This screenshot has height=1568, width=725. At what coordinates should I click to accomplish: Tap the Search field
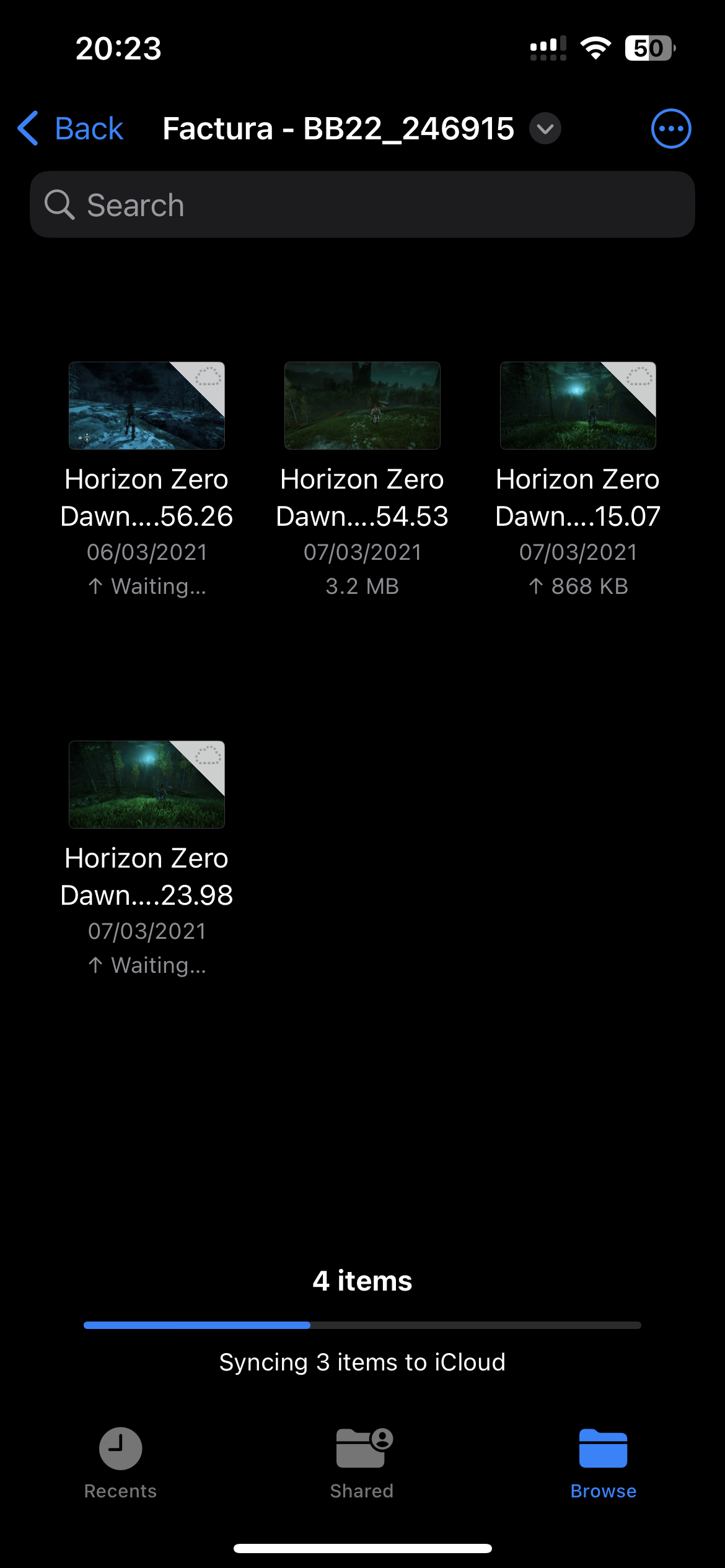pos(362,205)
